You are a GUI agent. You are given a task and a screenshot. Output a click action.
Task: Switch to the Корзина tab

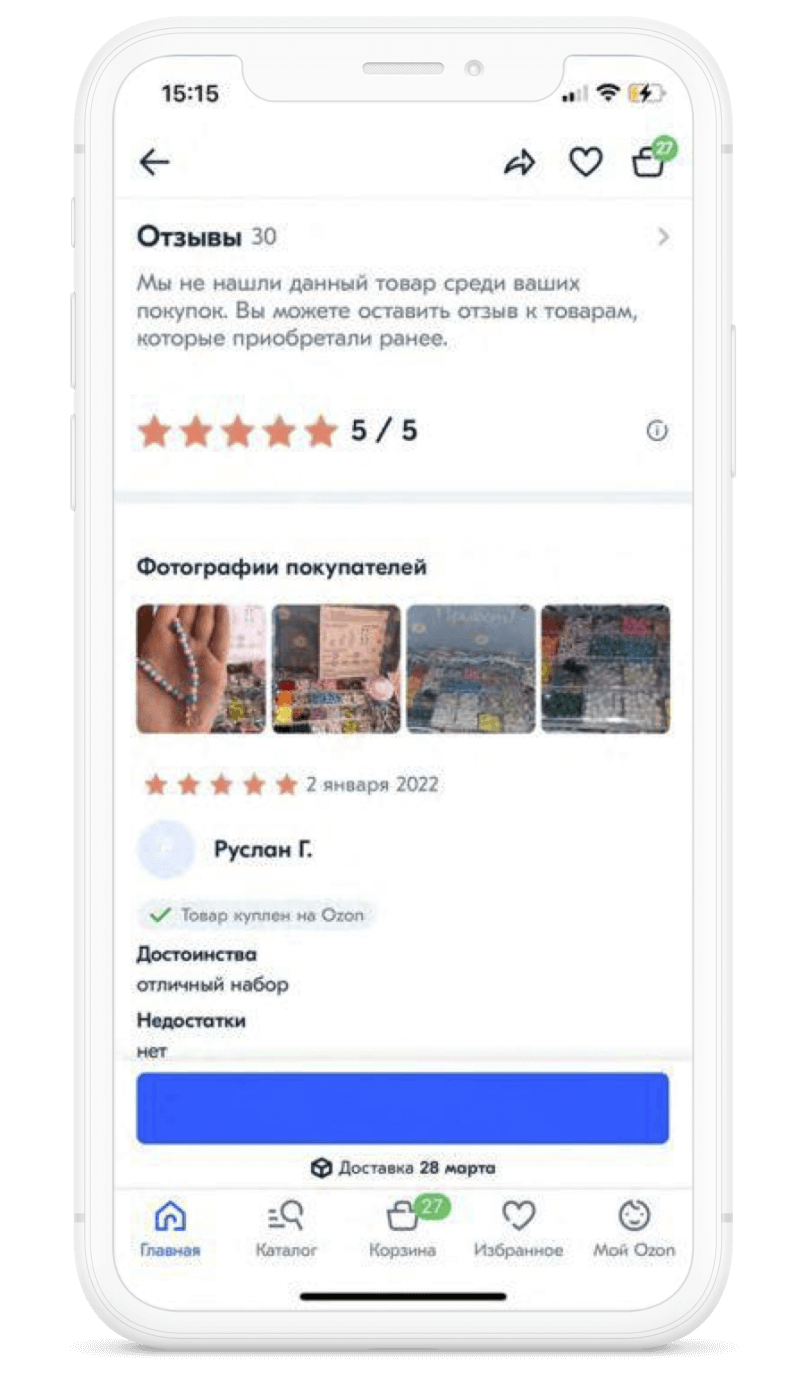pyautogui.click(x=403, y=1229)
